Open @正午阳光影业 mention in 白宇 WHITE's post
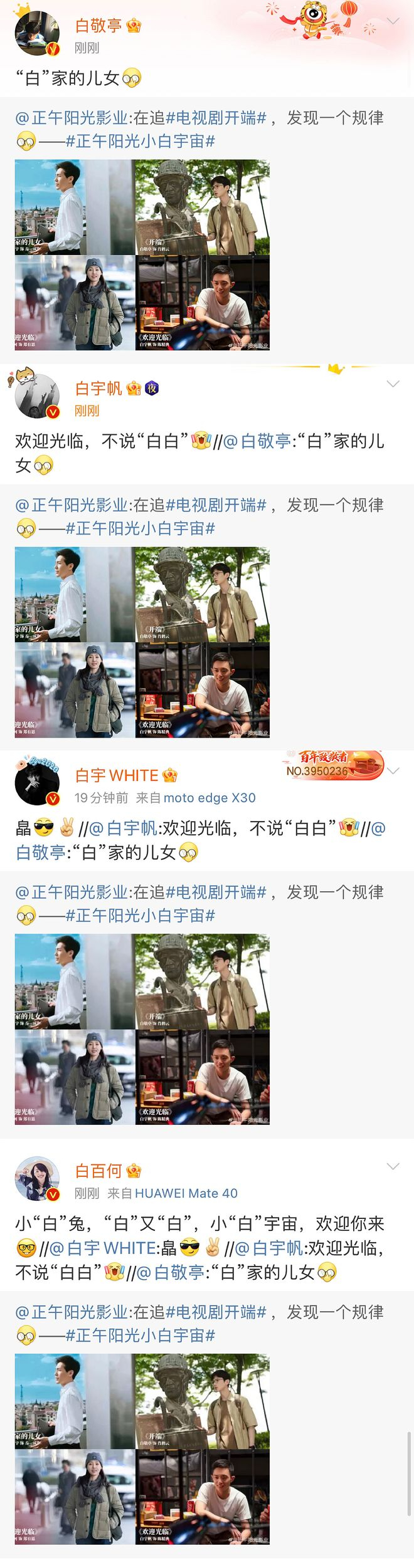Screen dimensions: 414x1568 click(x=72, y=892)
